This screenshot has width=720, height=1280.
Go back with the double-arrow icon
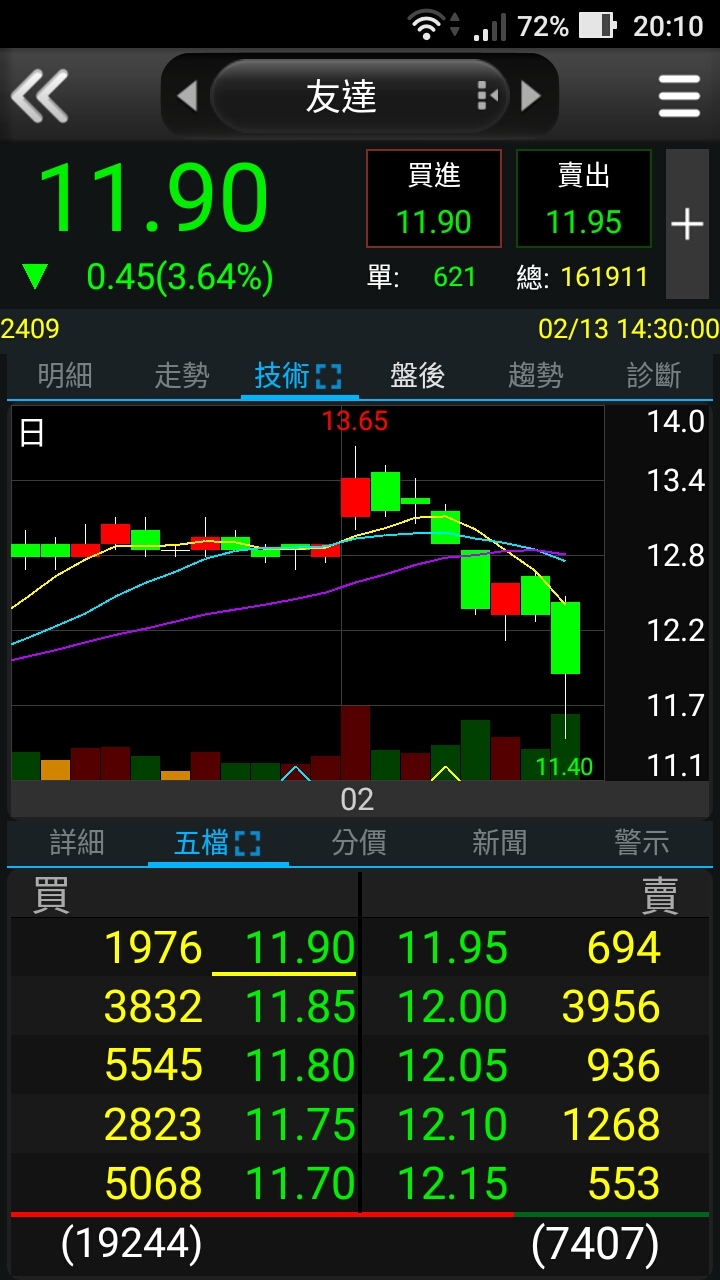pos(39,96)
